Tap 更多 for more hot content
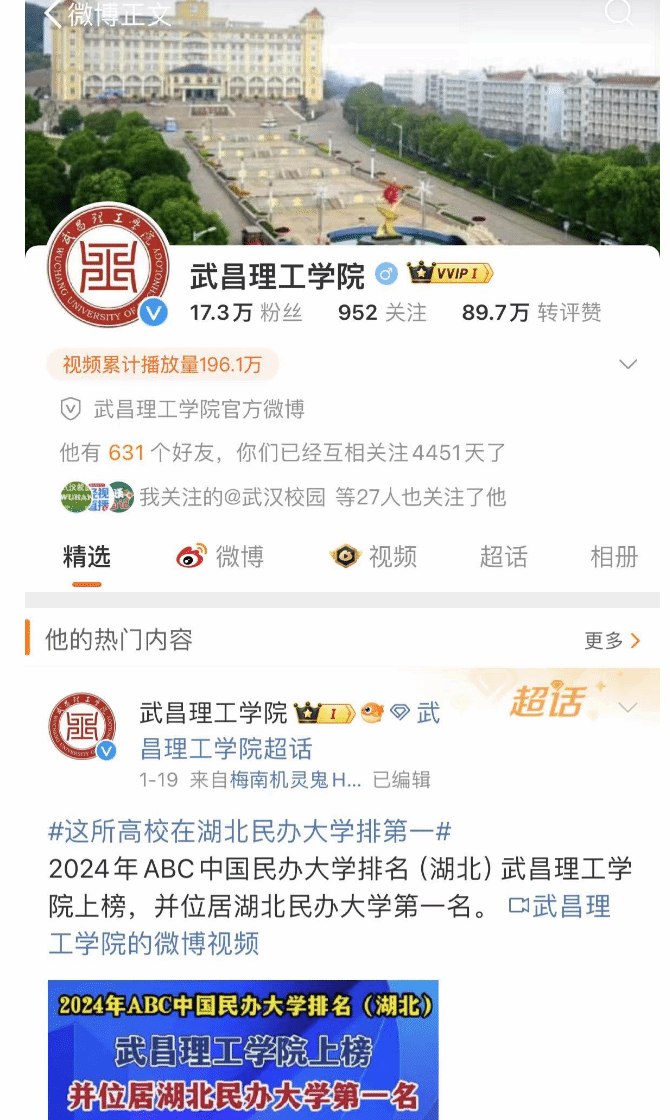Screen dimensions: 670x1120 tap(612, 641)
